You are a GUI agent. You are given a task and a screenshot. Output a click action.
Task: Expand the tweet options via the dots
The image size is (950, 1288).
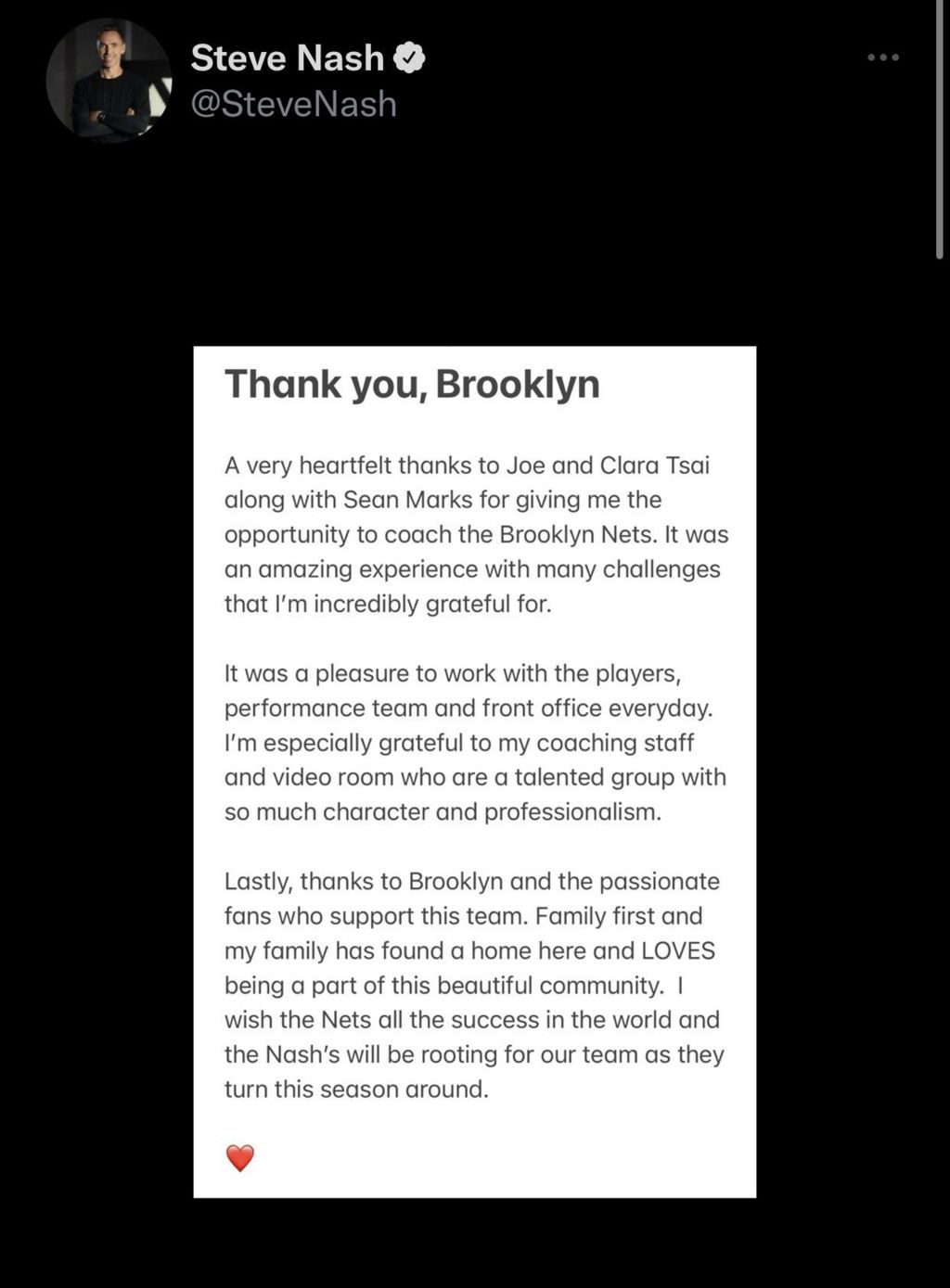coord(881,56)
